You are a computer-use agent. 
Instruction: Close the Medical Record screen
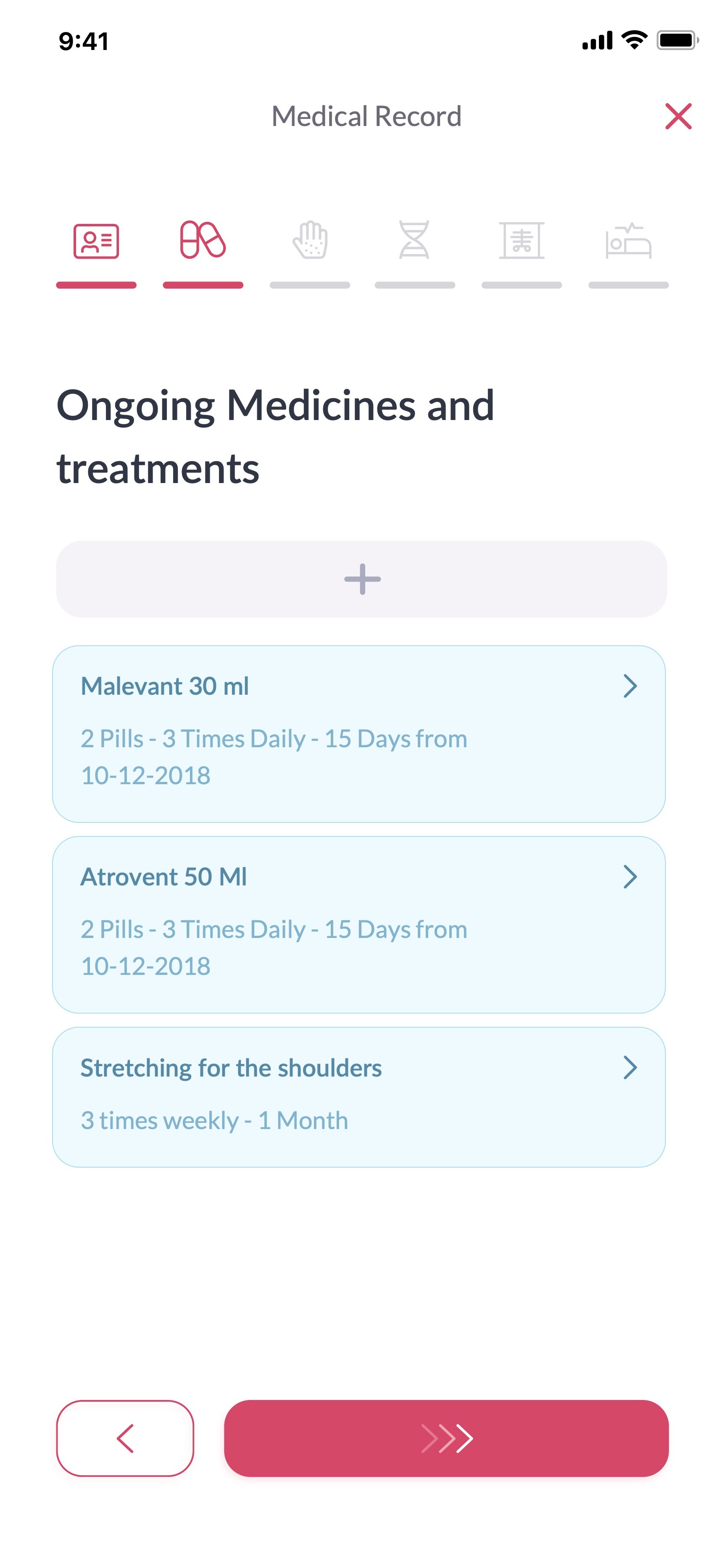click(678, 116)
